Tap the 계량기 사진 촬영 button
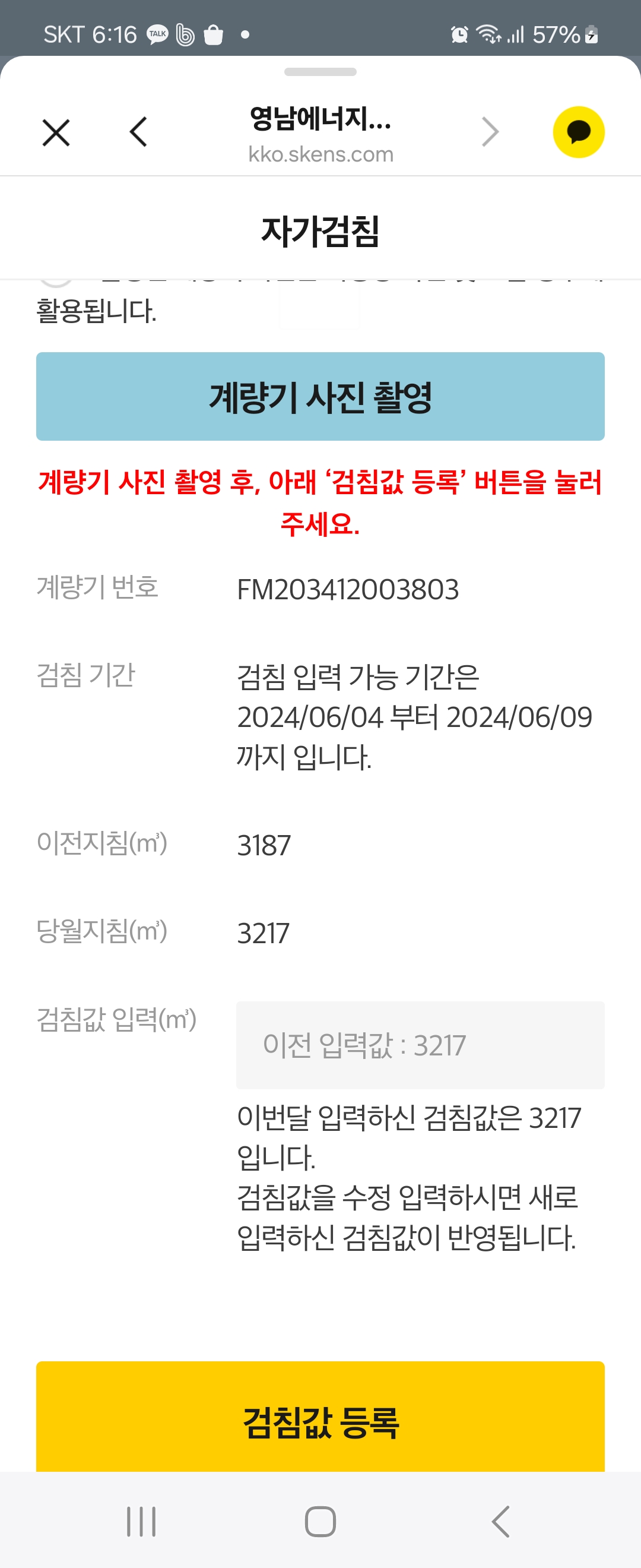The width and height of the screenshot is (641, 1568). [320, 396]
